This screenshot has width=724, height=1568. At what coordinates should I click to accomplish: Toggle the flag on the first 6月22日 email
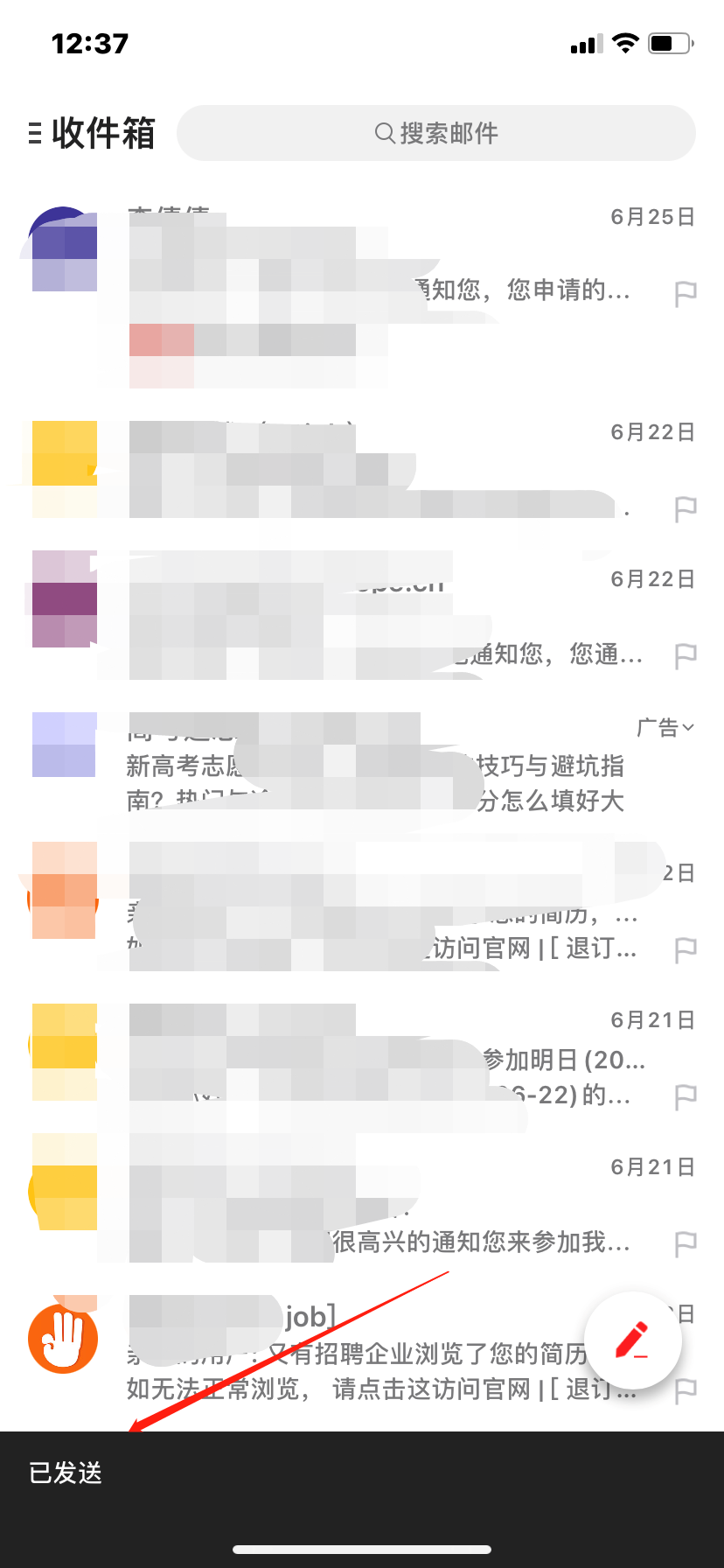687,507
